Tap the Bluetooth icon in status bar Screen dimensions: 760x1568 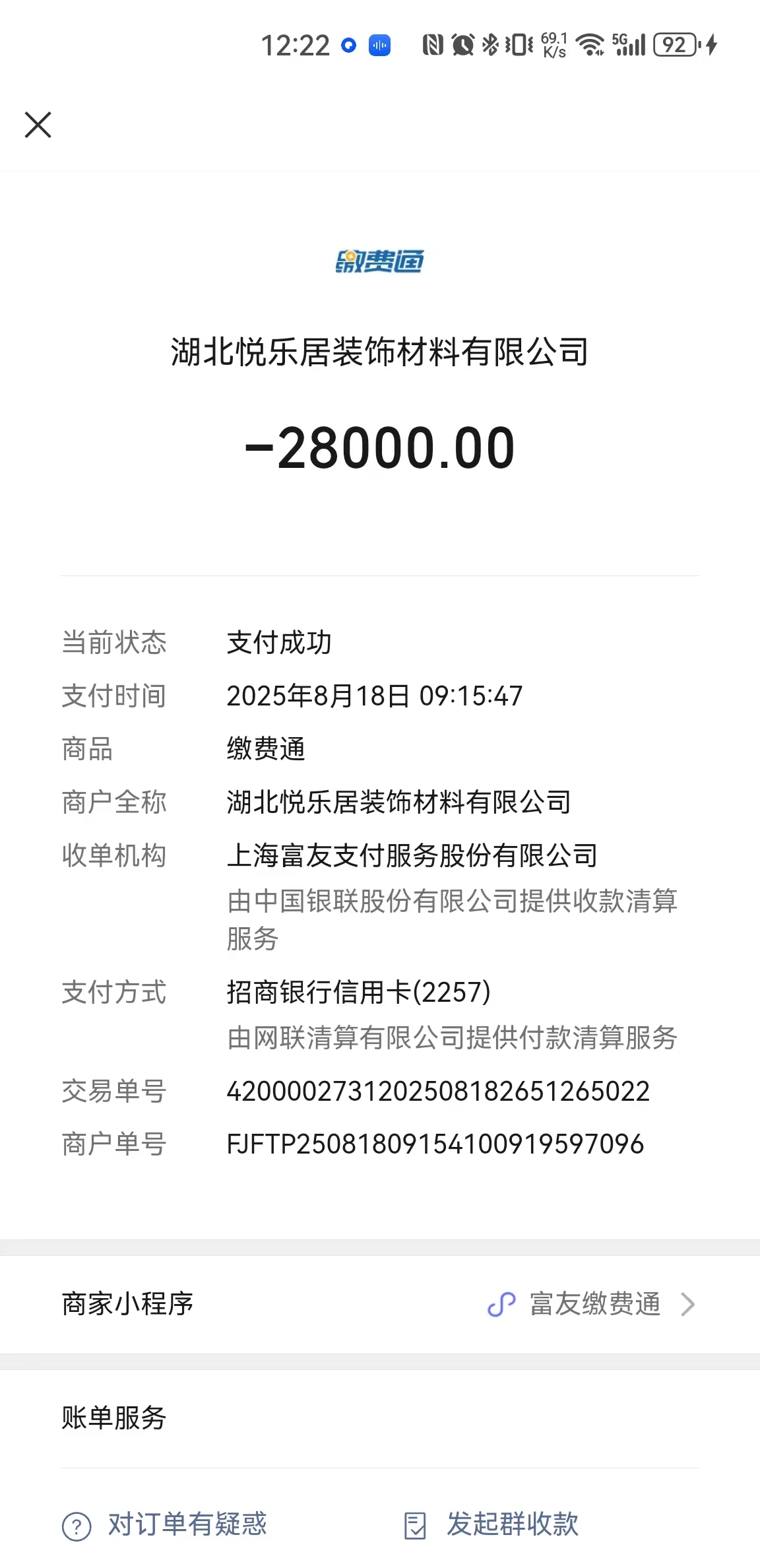491,45
